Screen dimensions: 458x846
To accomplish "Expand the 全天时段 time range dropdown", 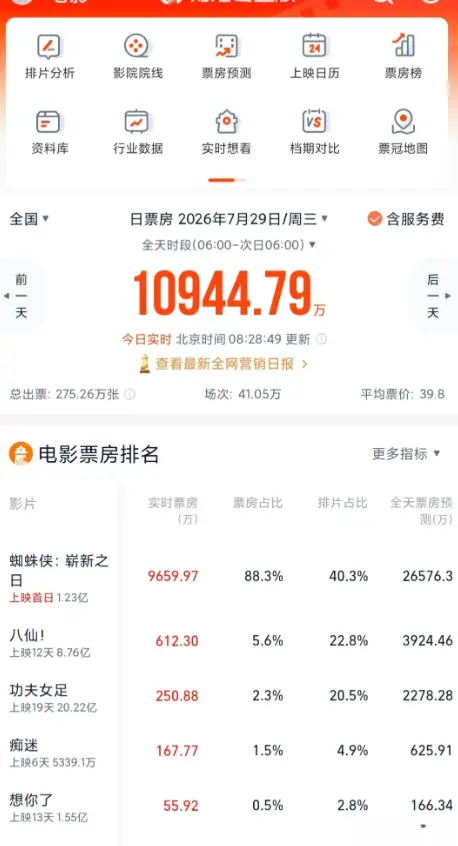I will (229, 245).
